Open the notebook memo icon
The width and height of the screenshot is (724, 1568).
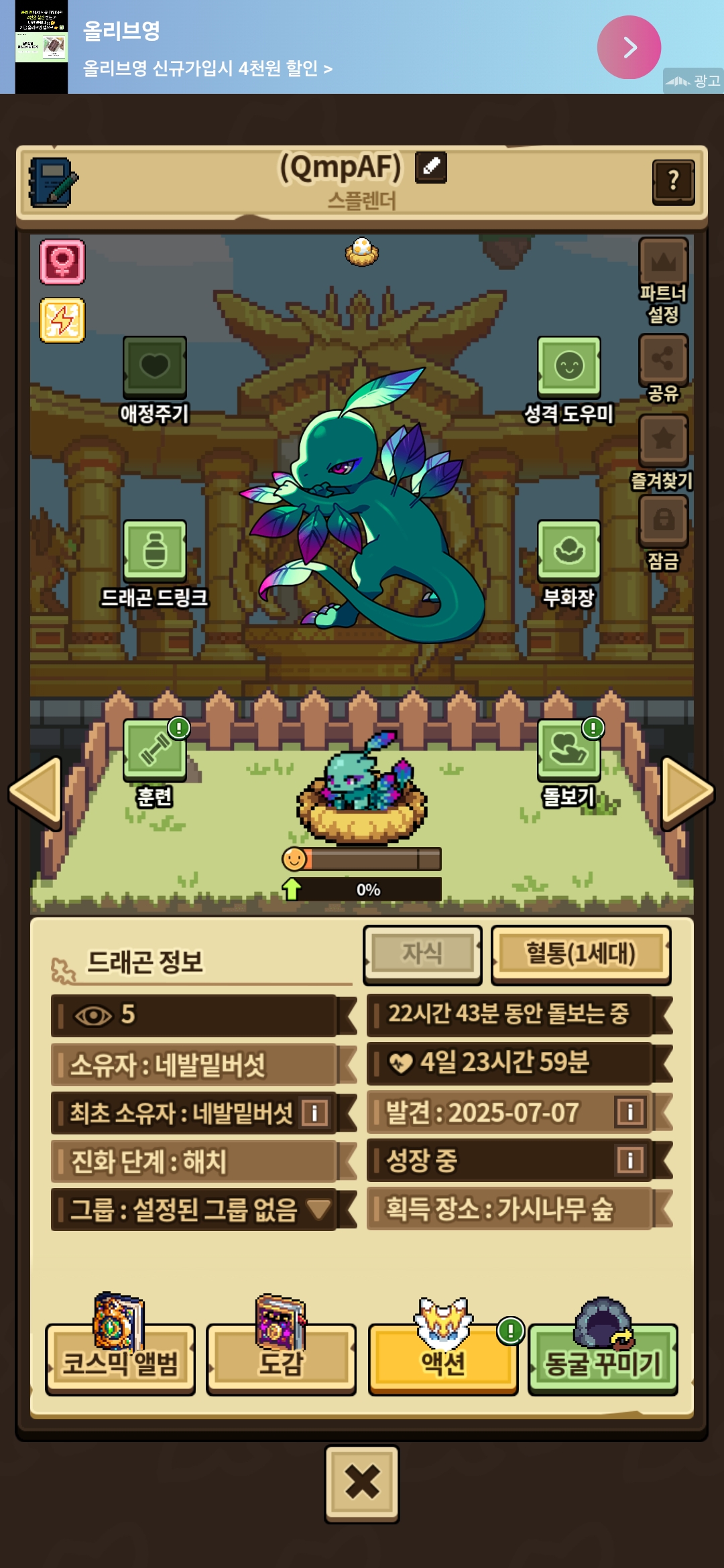pos(53,182)
